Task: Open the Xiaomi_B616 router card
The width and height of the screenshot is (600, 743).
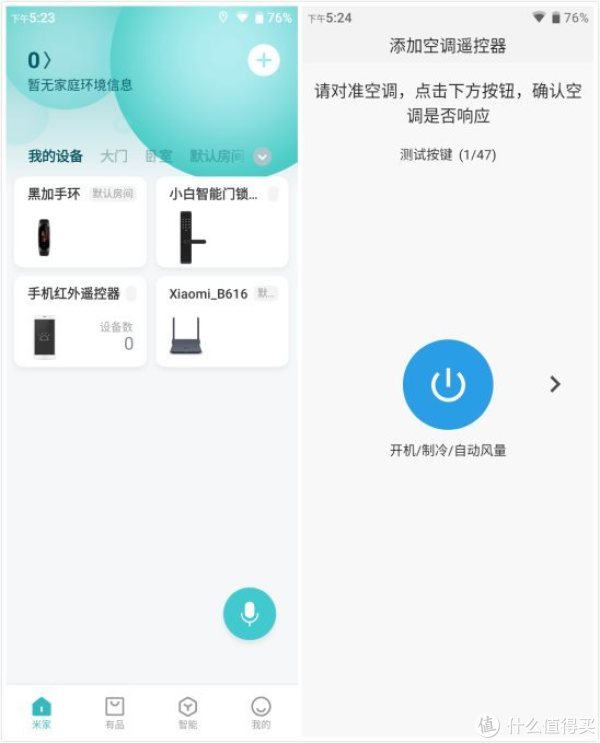Action: tap(222, 322)
